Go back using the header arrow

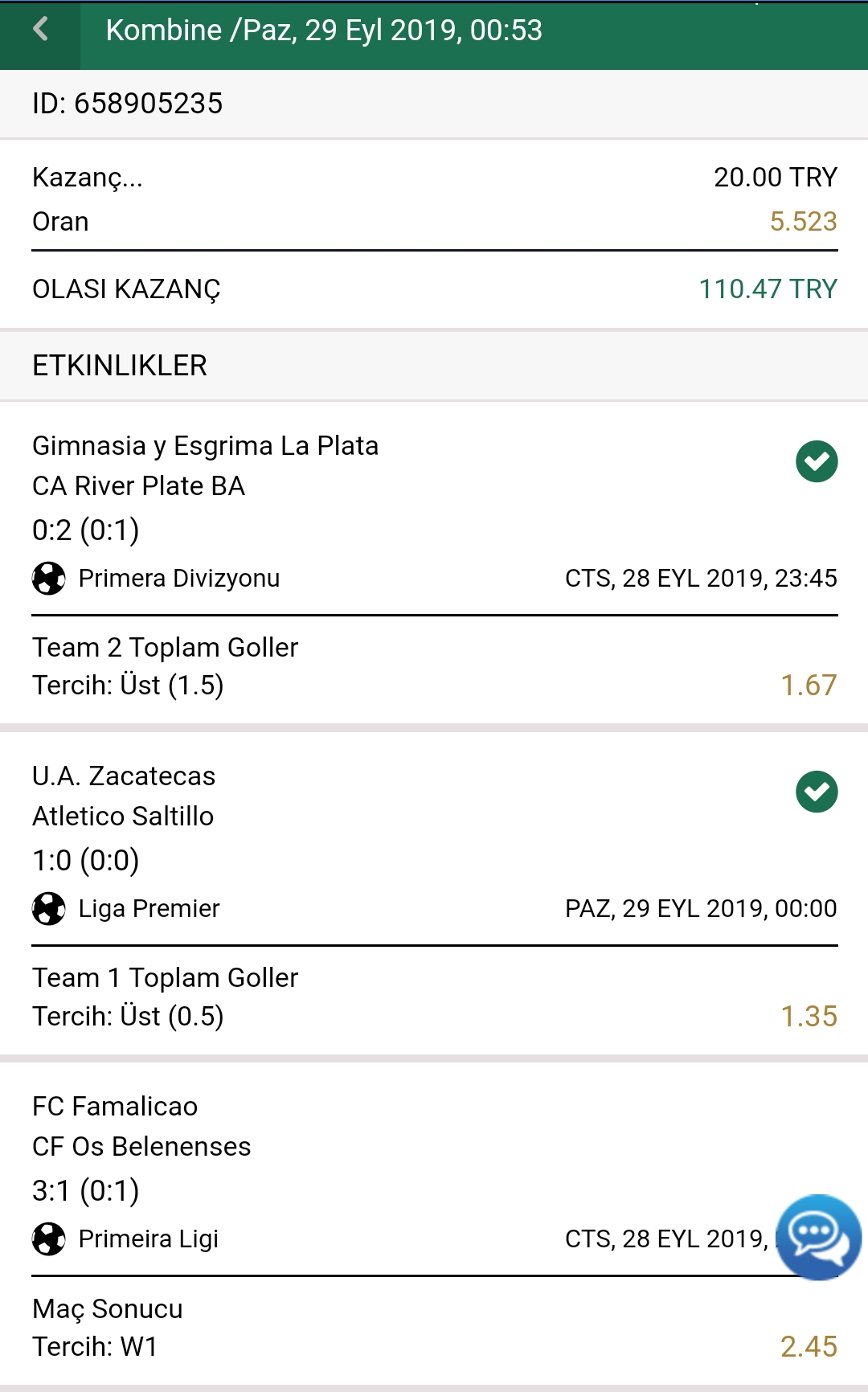(40, 31)
